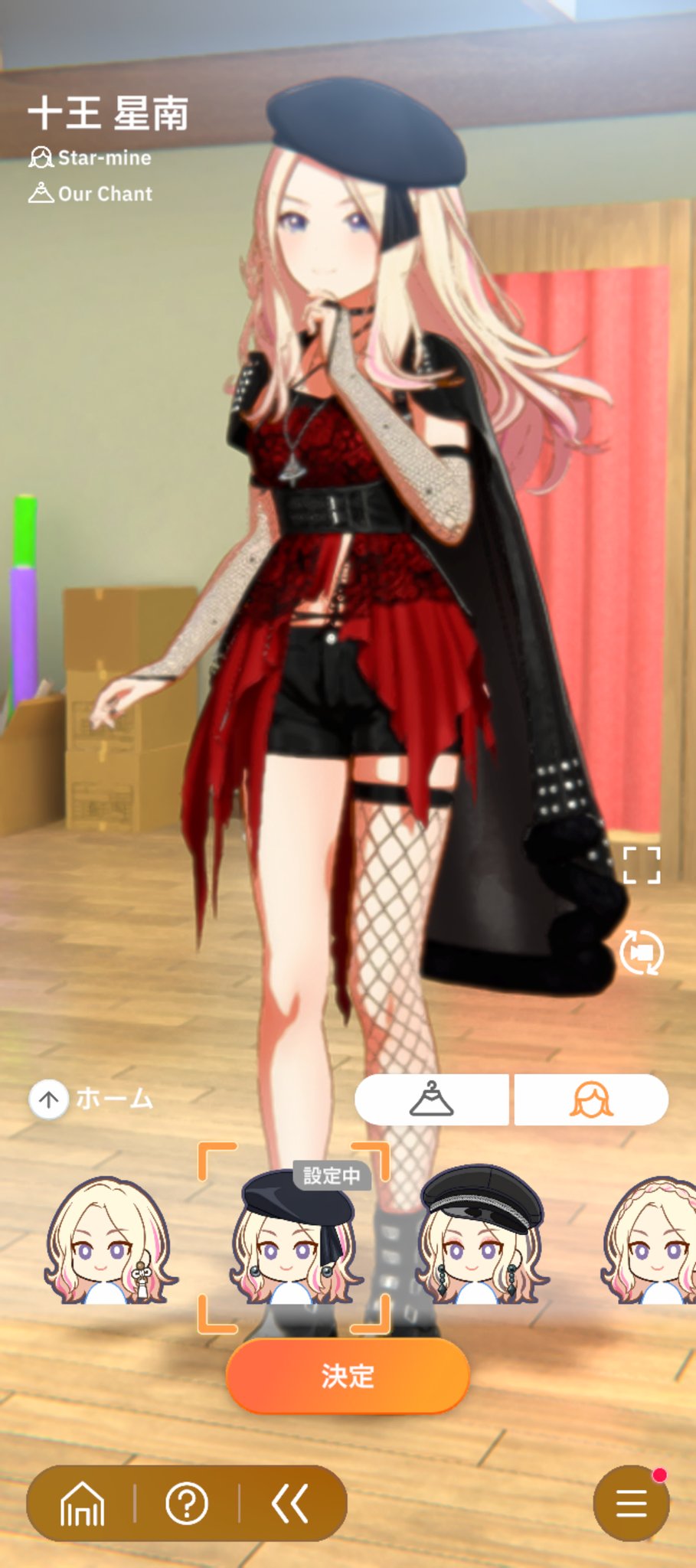Open the home icon in the bottom bar

click(x=82, y=1503)
